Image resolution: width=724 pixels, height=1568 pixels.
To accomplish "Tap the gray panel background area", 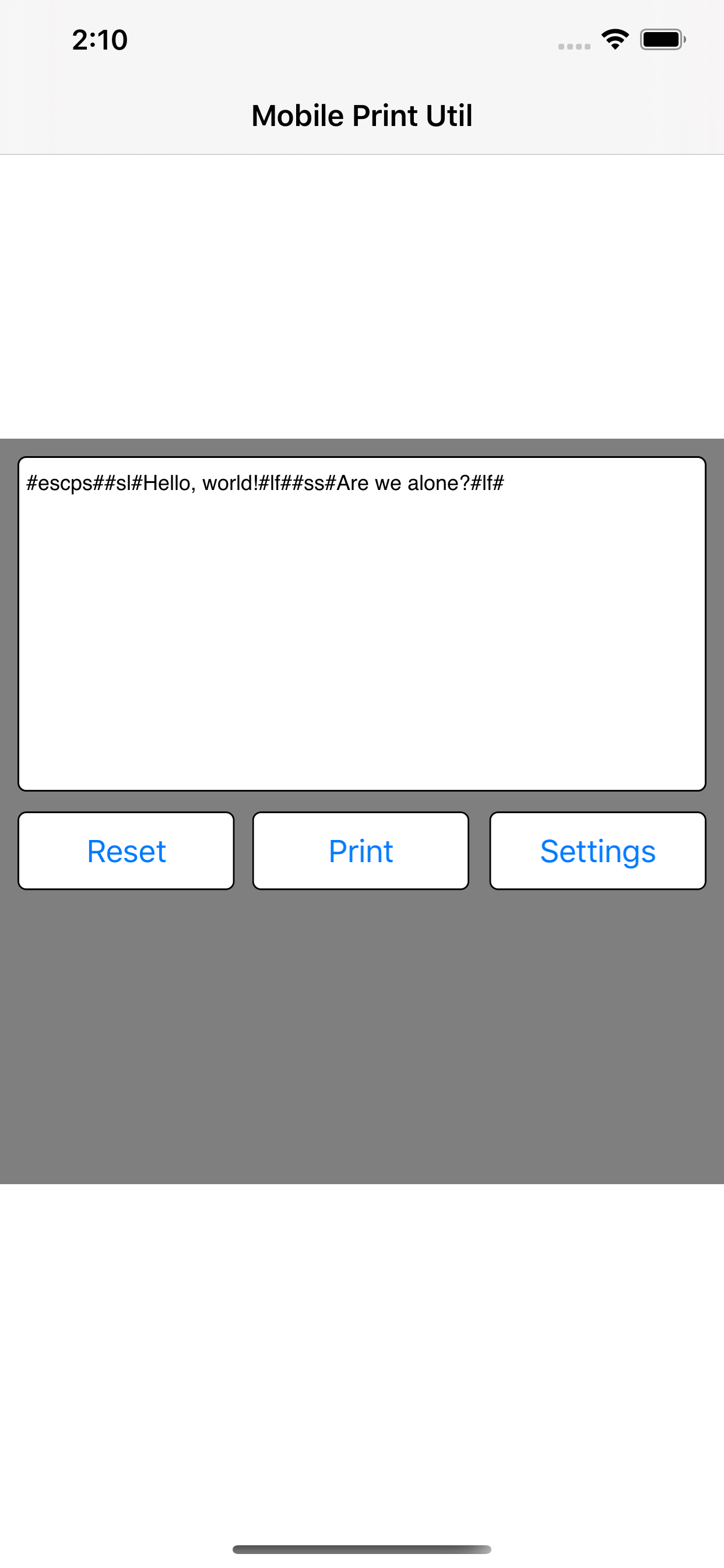I will [362, 1035].
